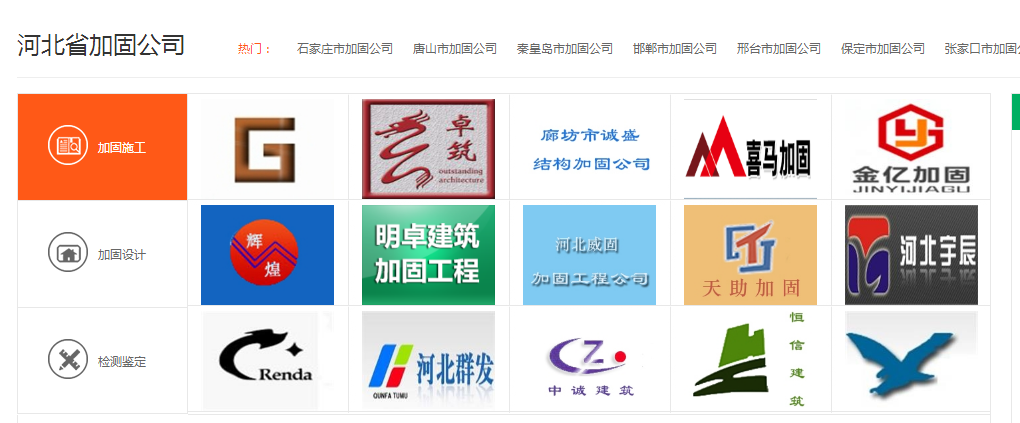Open the 石家庄市加固公司 link
This screenshot has height=423, width=1020.
345,48
